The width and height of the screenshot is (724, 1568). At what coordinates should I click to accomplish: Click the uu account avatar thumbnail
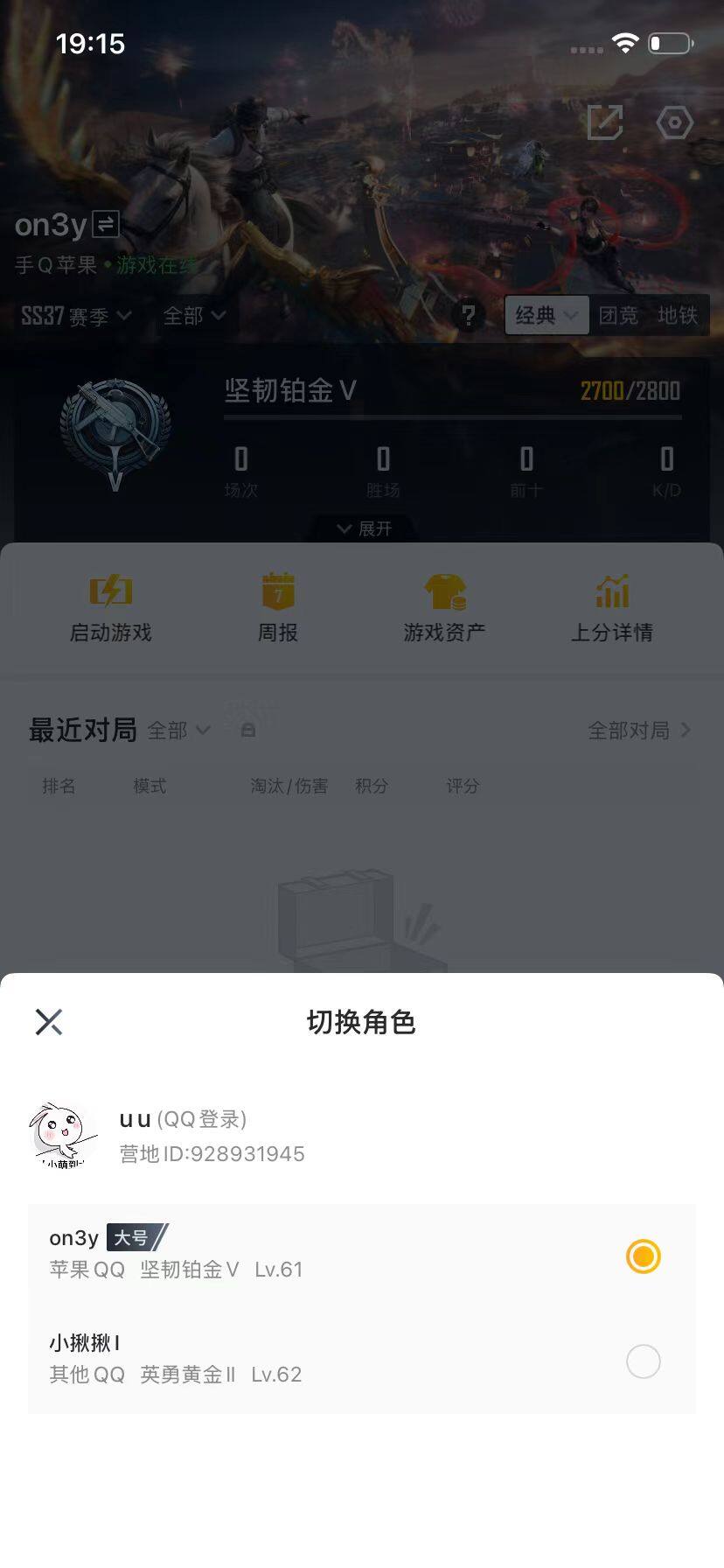pos(62,1133)
